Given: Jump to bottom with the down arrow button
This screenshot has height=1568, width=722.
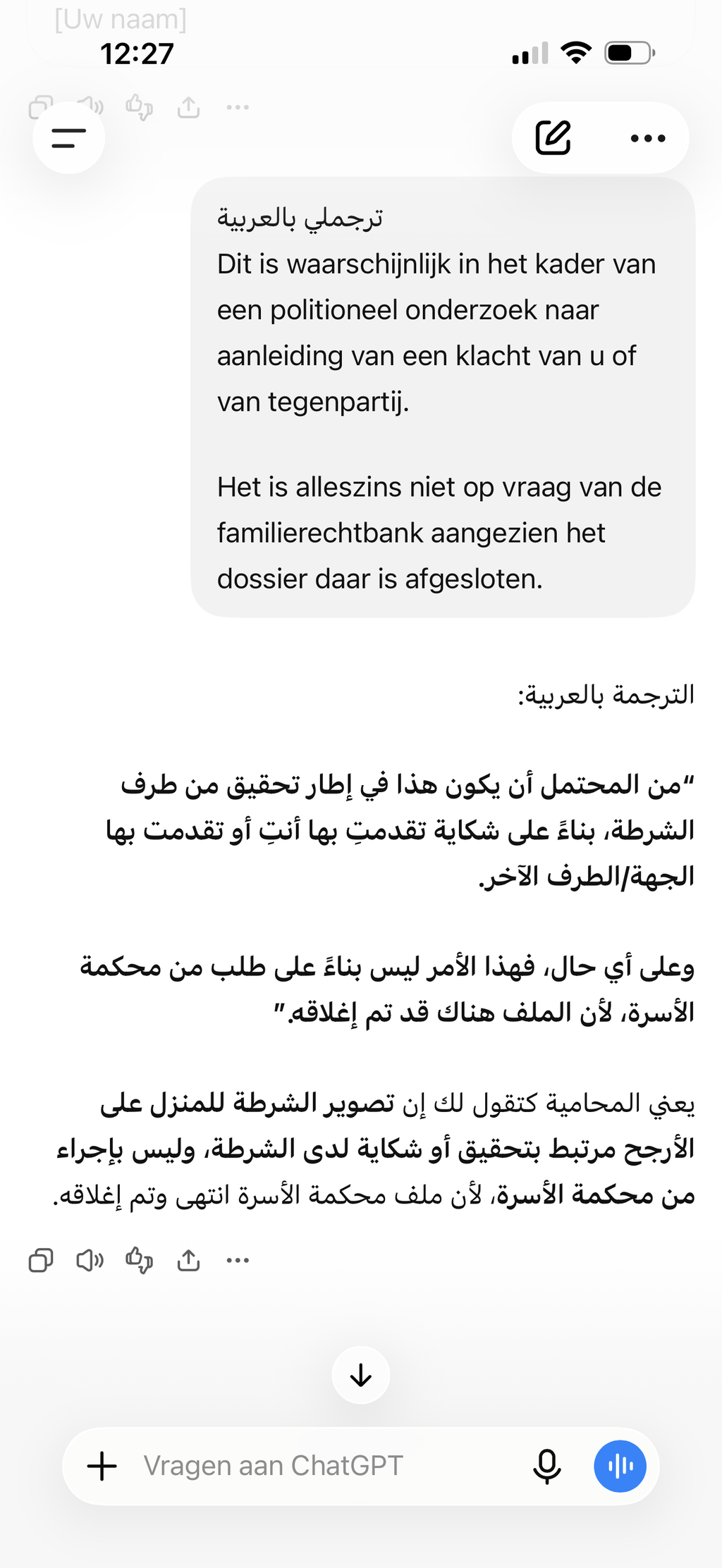Looking at the screenshot, I should (x=361, y=1375).
